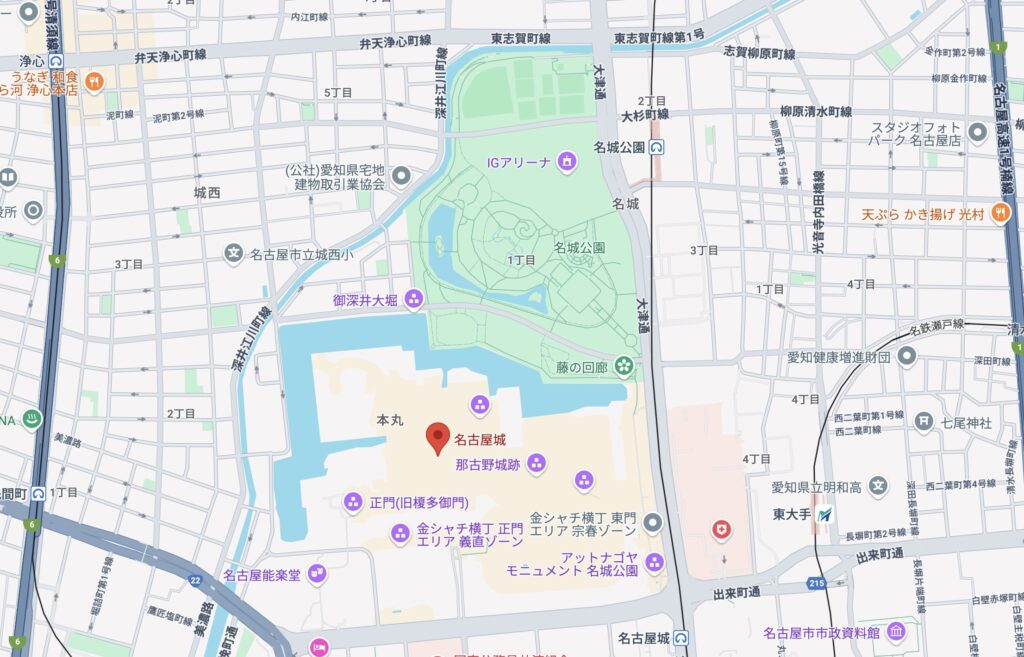Screen dimensions: 1024x657
Task: Select the 正門(旧榎多御門) marker
Action: point(353,501)
